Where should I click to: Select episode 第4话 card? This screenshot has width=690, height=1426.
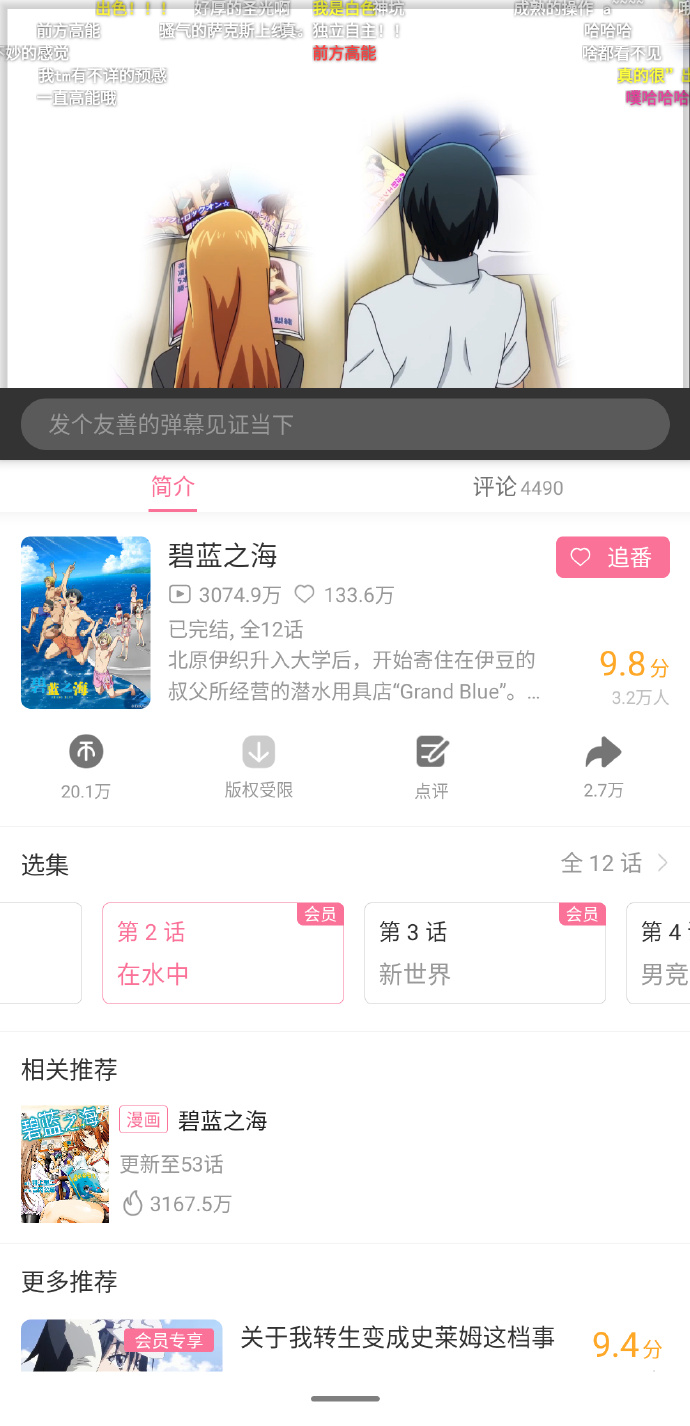tap(660, 953)
